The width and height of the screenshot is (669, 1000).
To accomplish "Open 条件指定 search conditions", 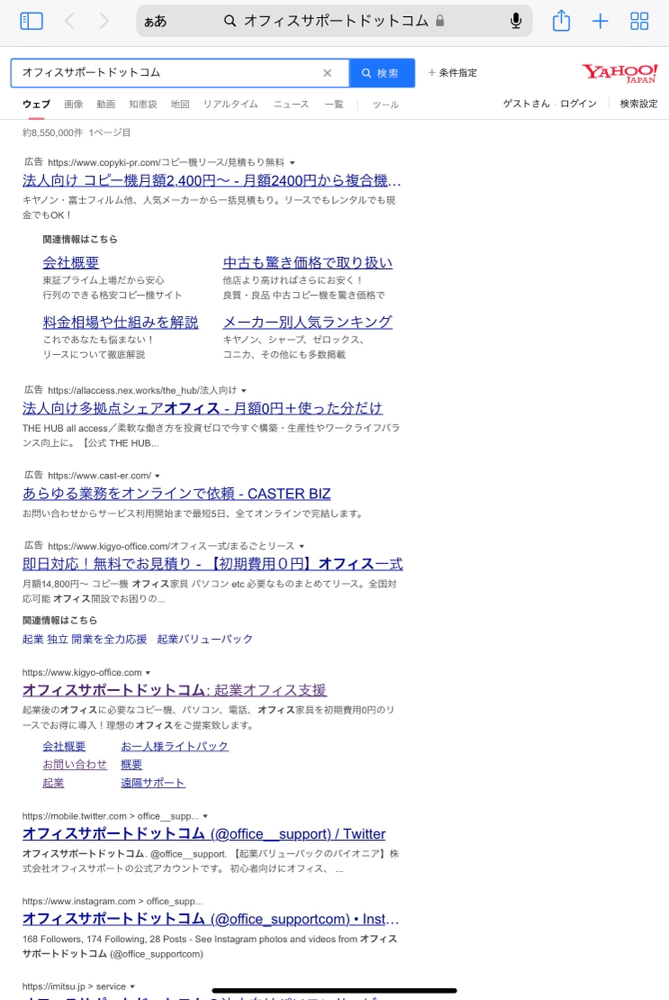I will tap(452, 73).
